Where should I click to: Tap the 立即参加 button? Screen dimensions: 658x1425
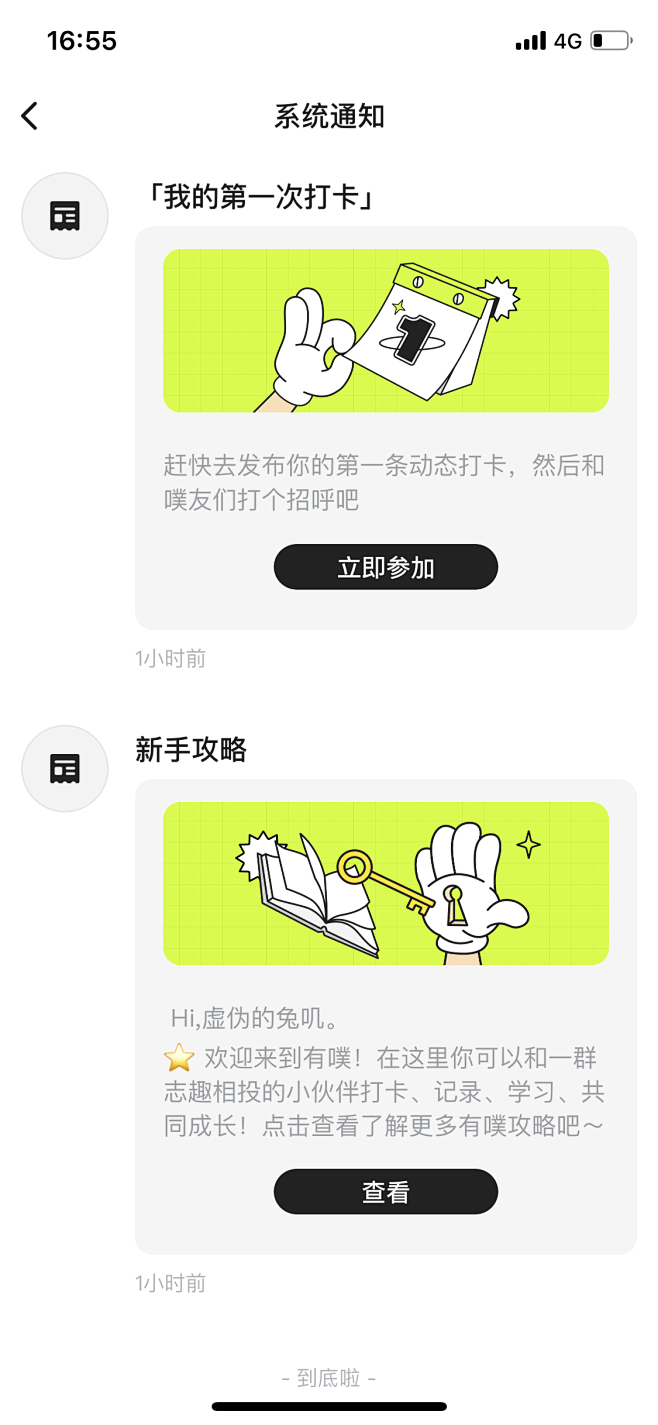(x=385, y=567)
